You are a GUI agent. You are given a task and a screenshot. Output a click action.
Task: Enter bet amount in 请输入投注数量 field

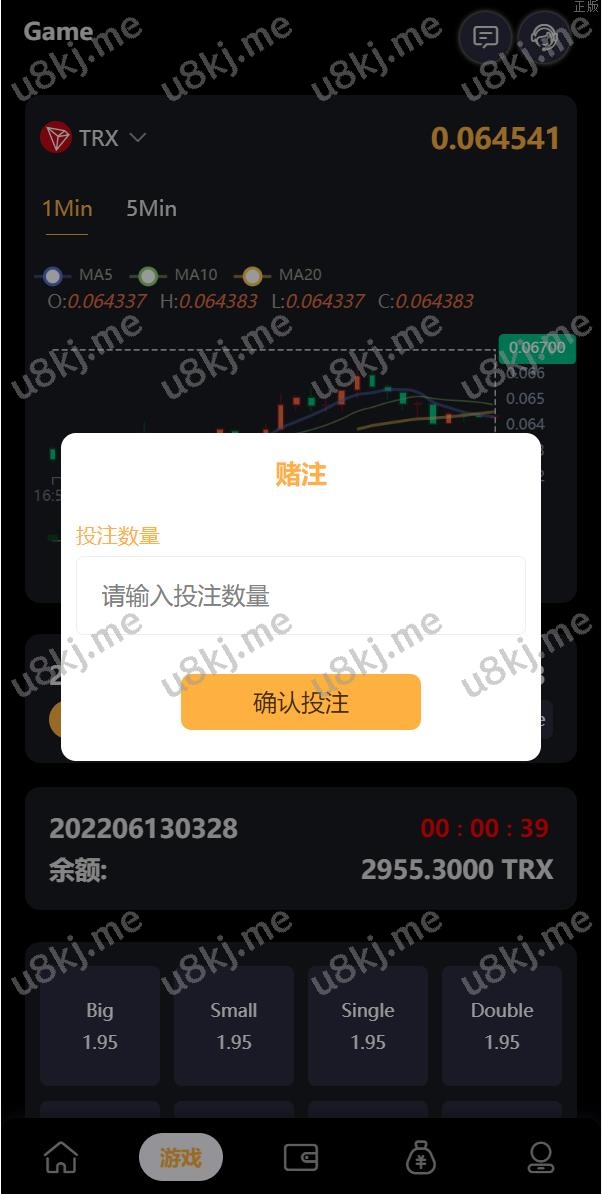[300, 596]
